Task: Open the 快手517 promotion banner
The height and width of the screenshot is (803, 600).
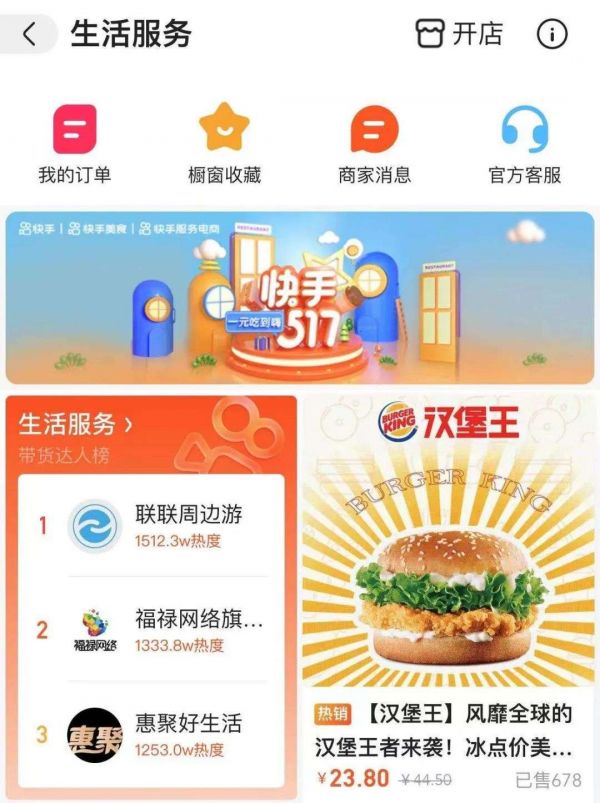Action: point(300,297)
